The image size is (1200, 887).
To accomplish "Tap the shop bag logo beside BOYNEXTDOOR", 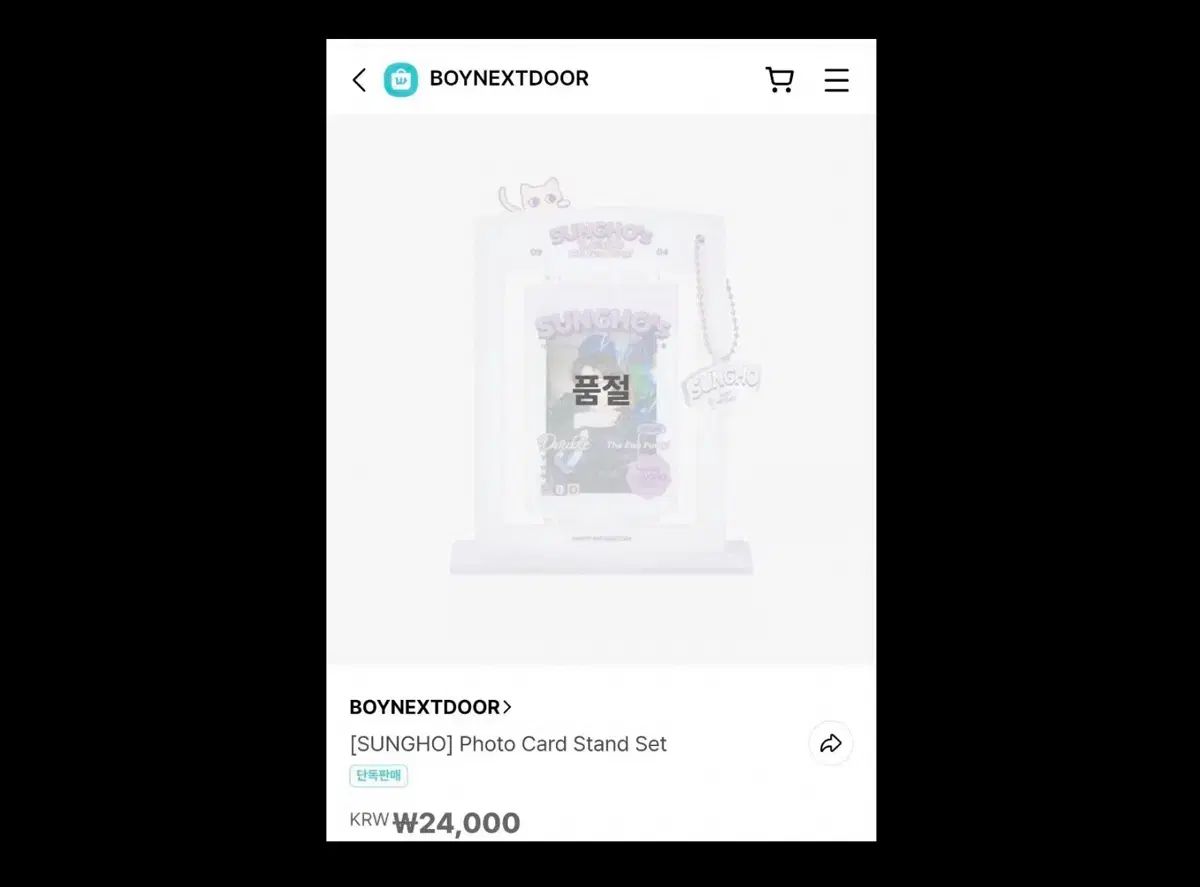I will point(401,80).
